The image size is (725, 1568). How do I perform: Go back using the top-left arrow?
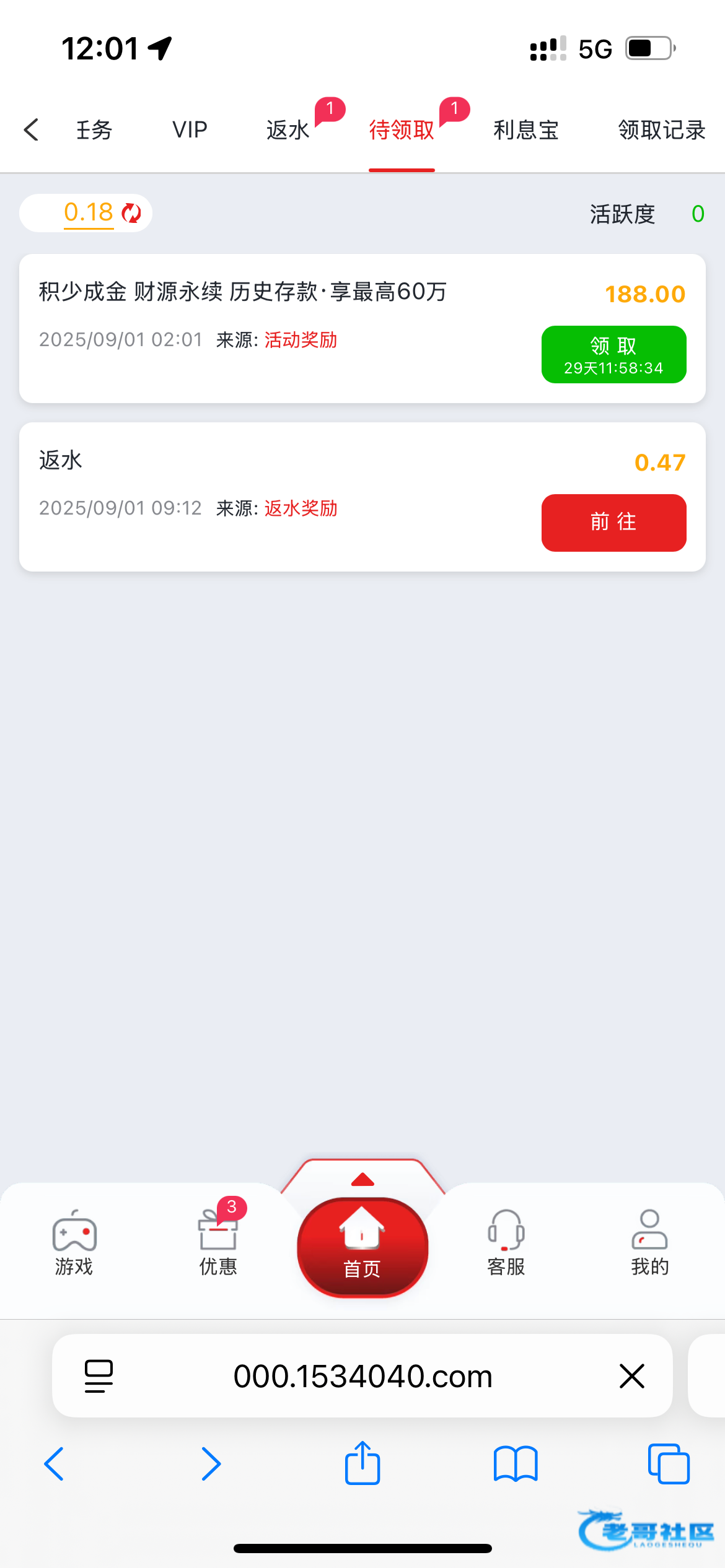[x=31, y=130]
